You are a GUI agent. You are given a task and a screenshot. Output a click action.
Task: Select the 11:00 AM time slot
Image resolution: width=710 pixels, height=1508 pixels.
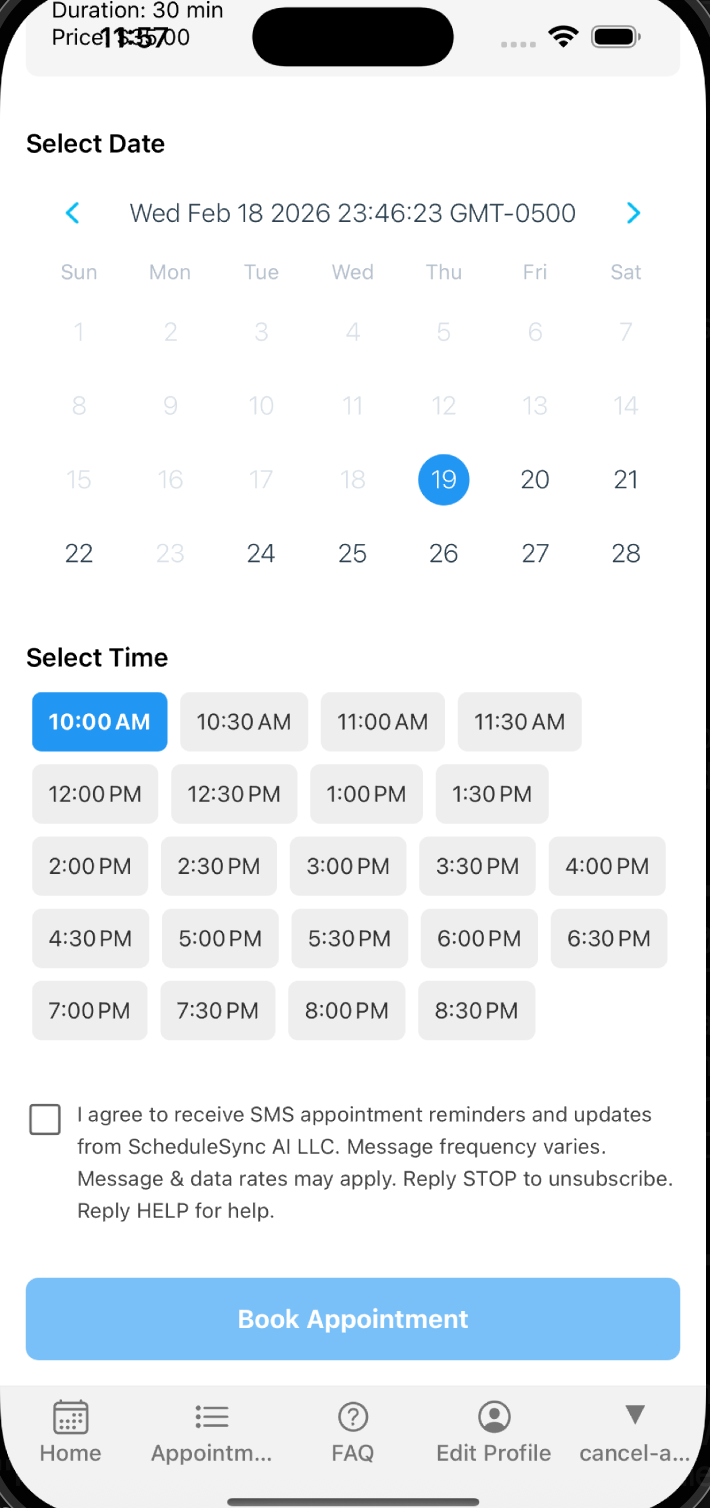[382, 722]
